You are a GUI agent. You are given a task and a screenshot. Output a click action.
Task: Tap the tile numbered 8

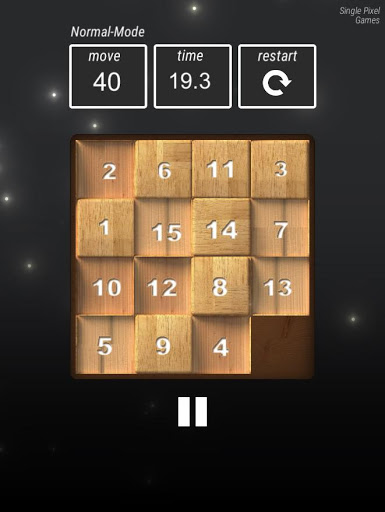click(221, 286)
